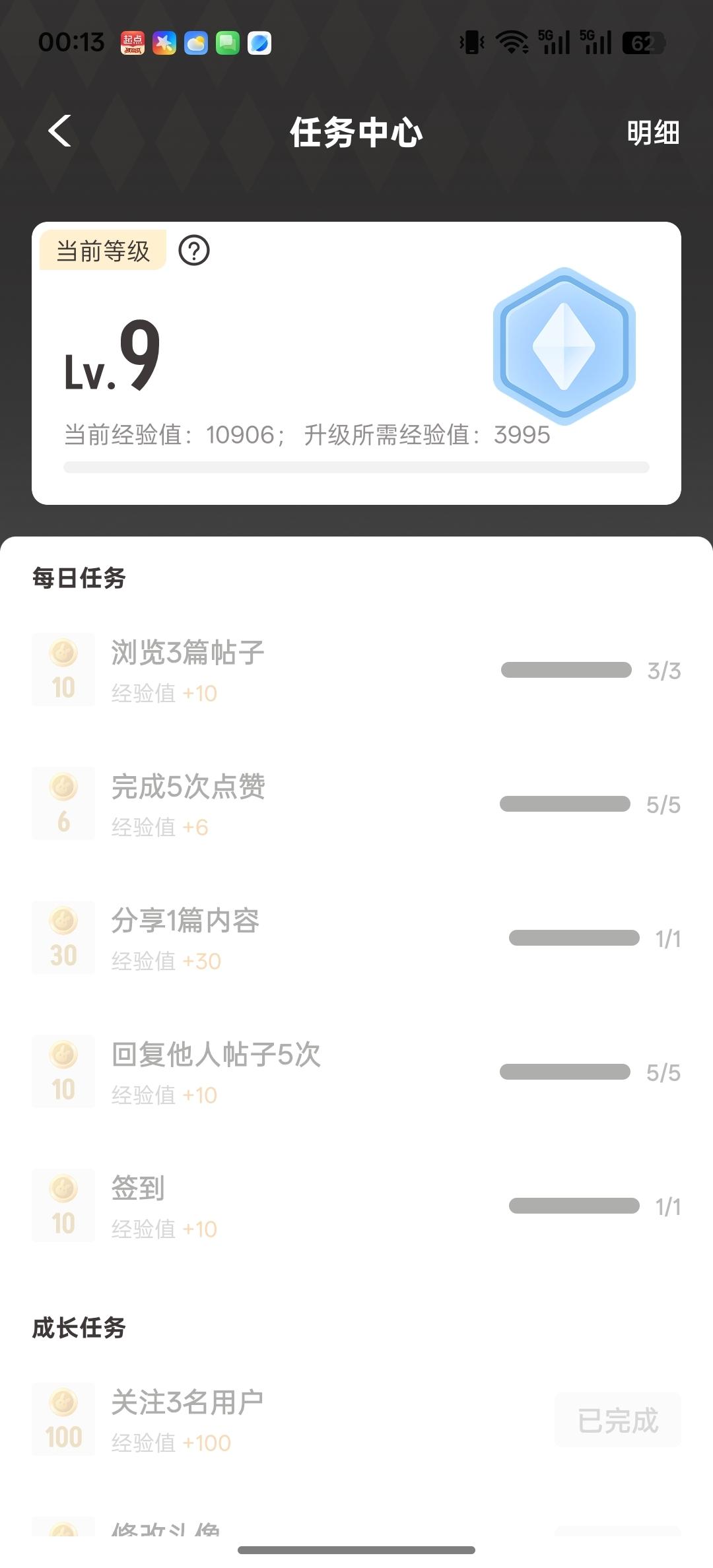Viewport: 713px width, 1568px height.
Task: Open 明细 details in the top bar
Action: click(652, 133)
